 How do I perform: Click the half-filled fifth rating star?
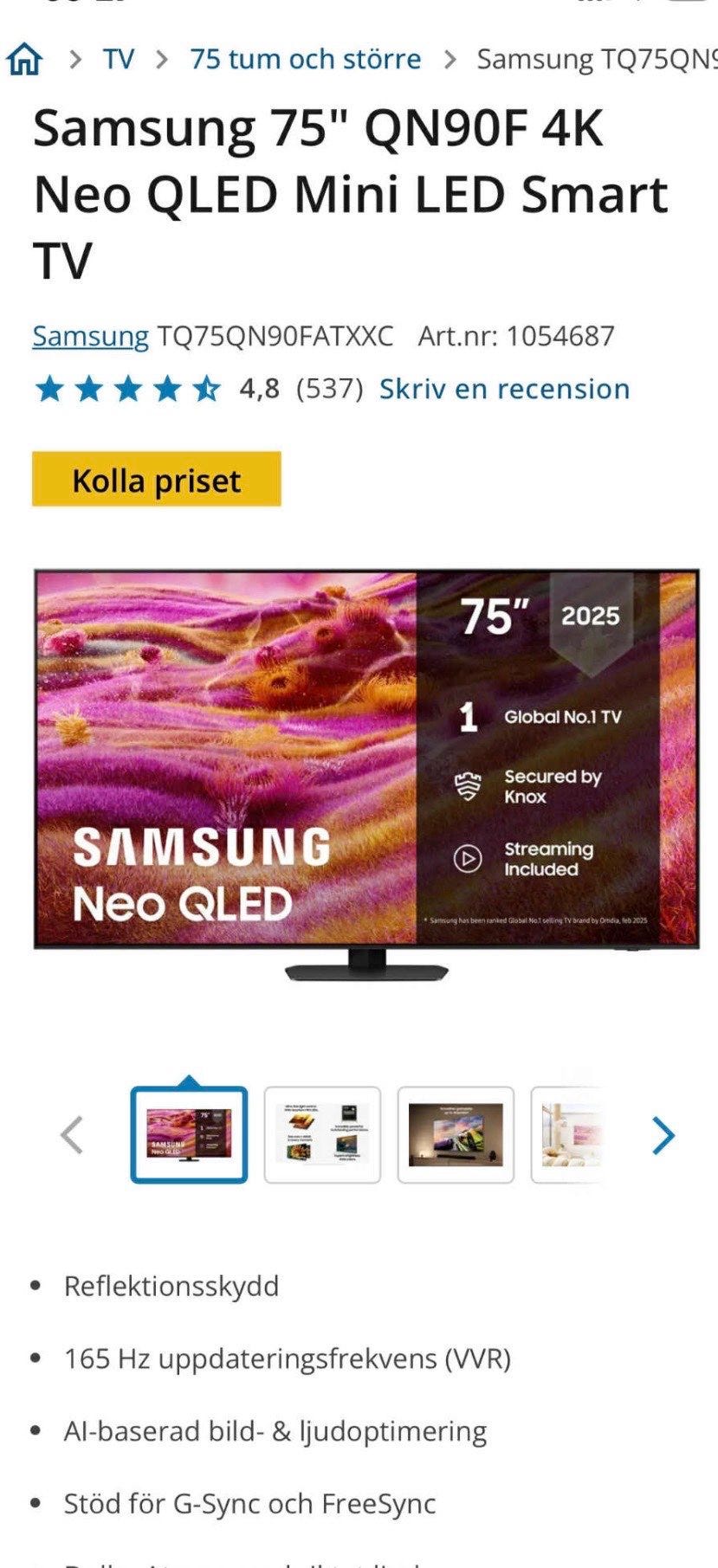(204, 390)
